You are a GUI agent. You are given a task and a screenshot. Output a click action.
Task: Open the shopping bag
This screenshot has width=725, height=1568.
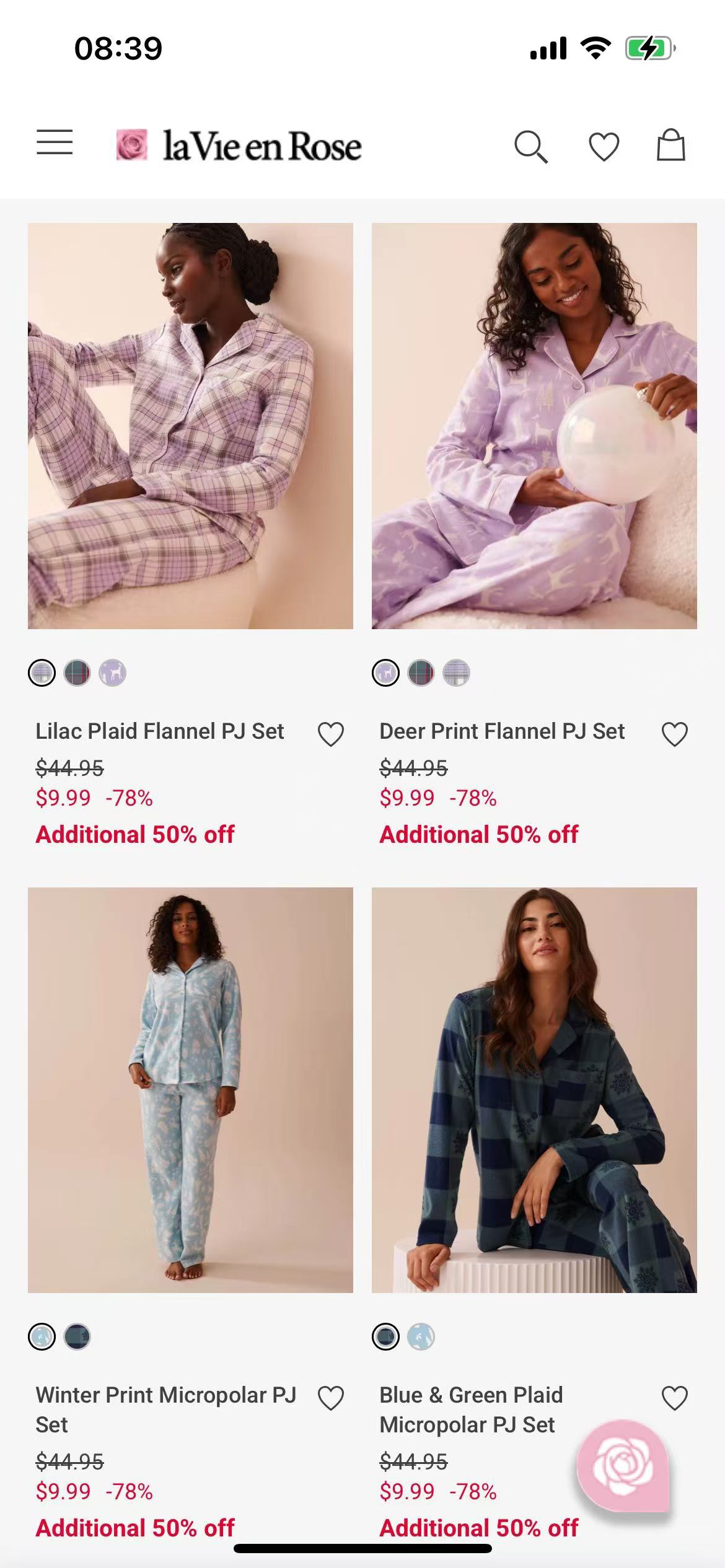(x=670, y=146)
